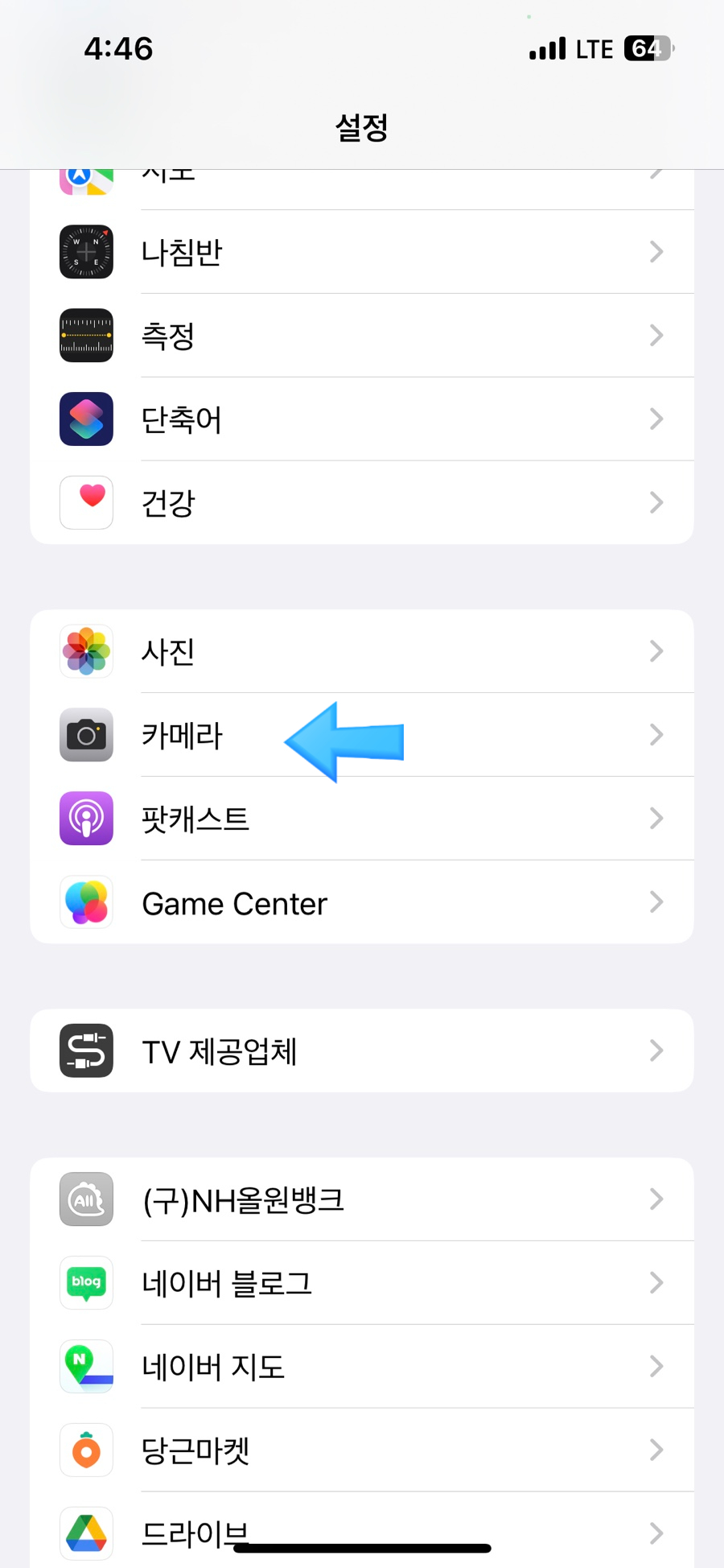The height and width of the screenshot is (1568, 724).
Task: Go to 단축어 settings
Action: pyautogui.click(x=362, y=419)
